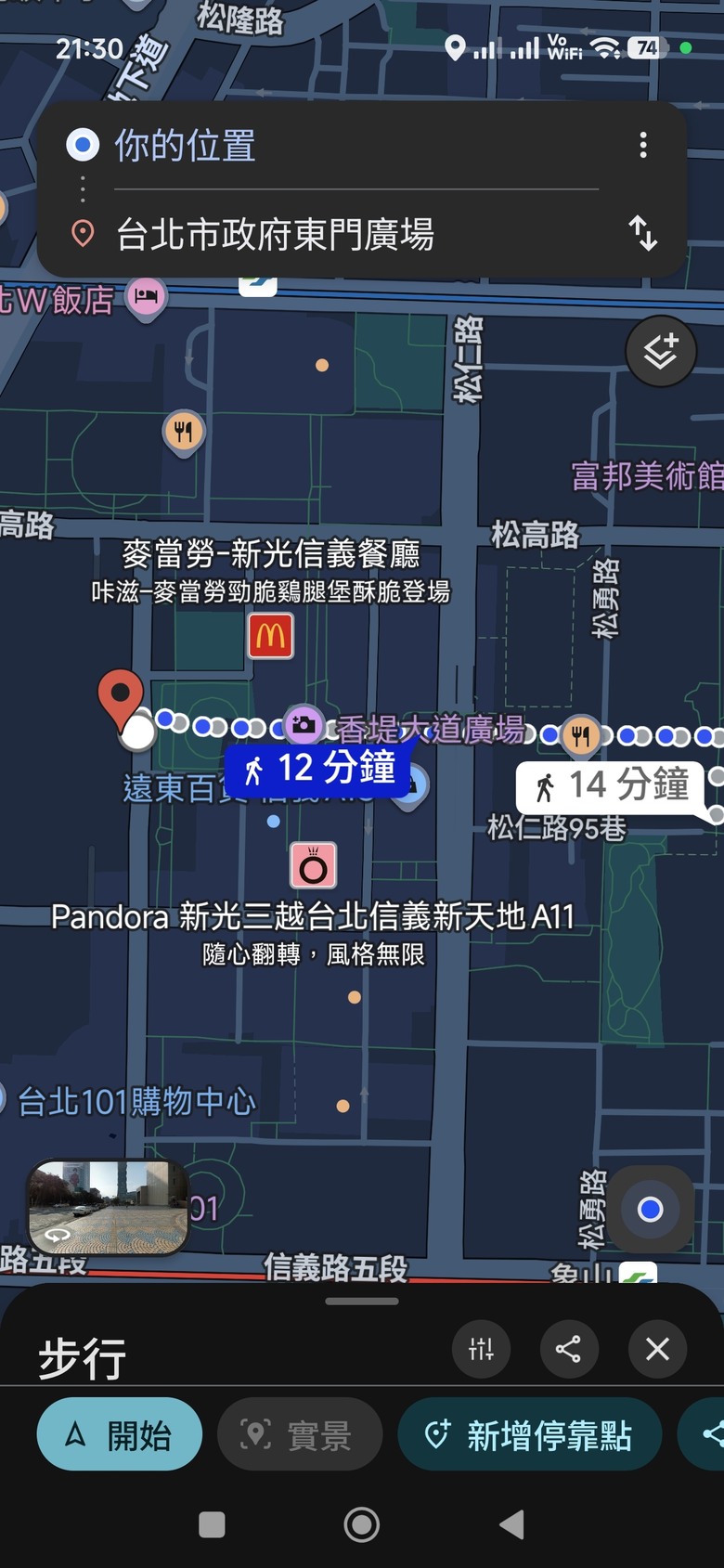Open route options filter icon

click(x=481, y=1349)
